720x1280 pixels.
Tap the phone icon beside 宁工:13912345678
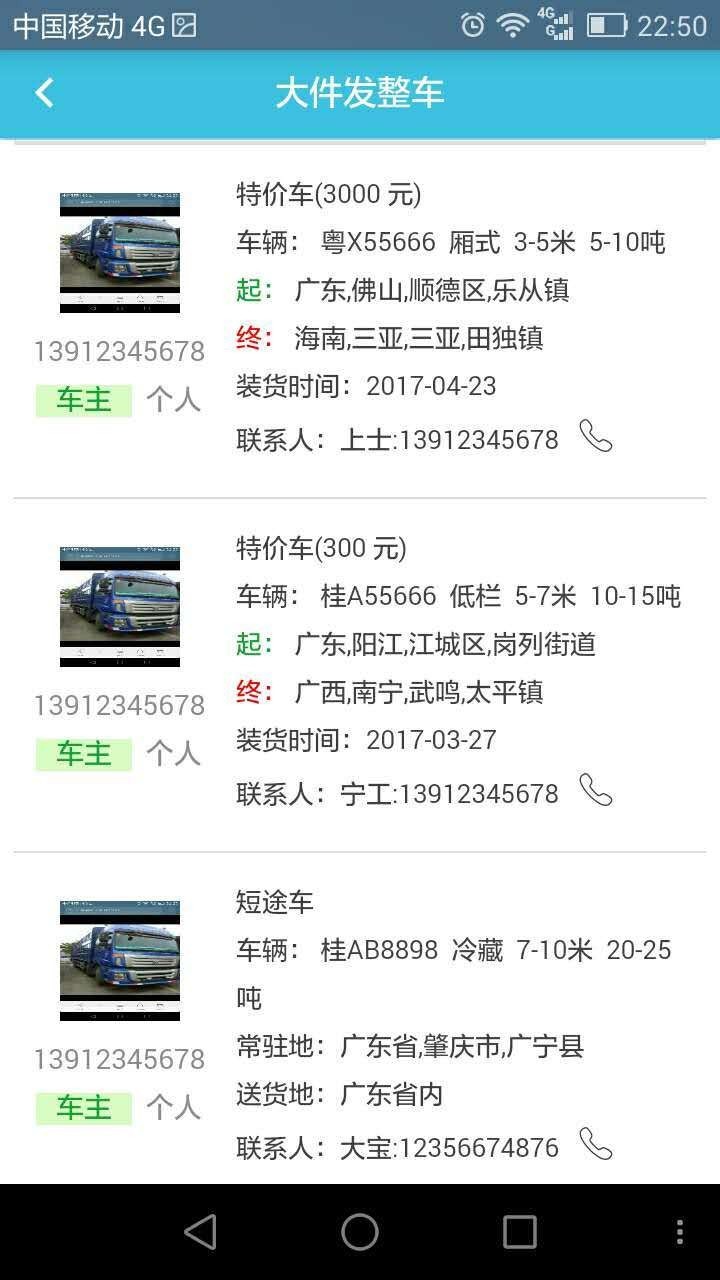[596, 791]
